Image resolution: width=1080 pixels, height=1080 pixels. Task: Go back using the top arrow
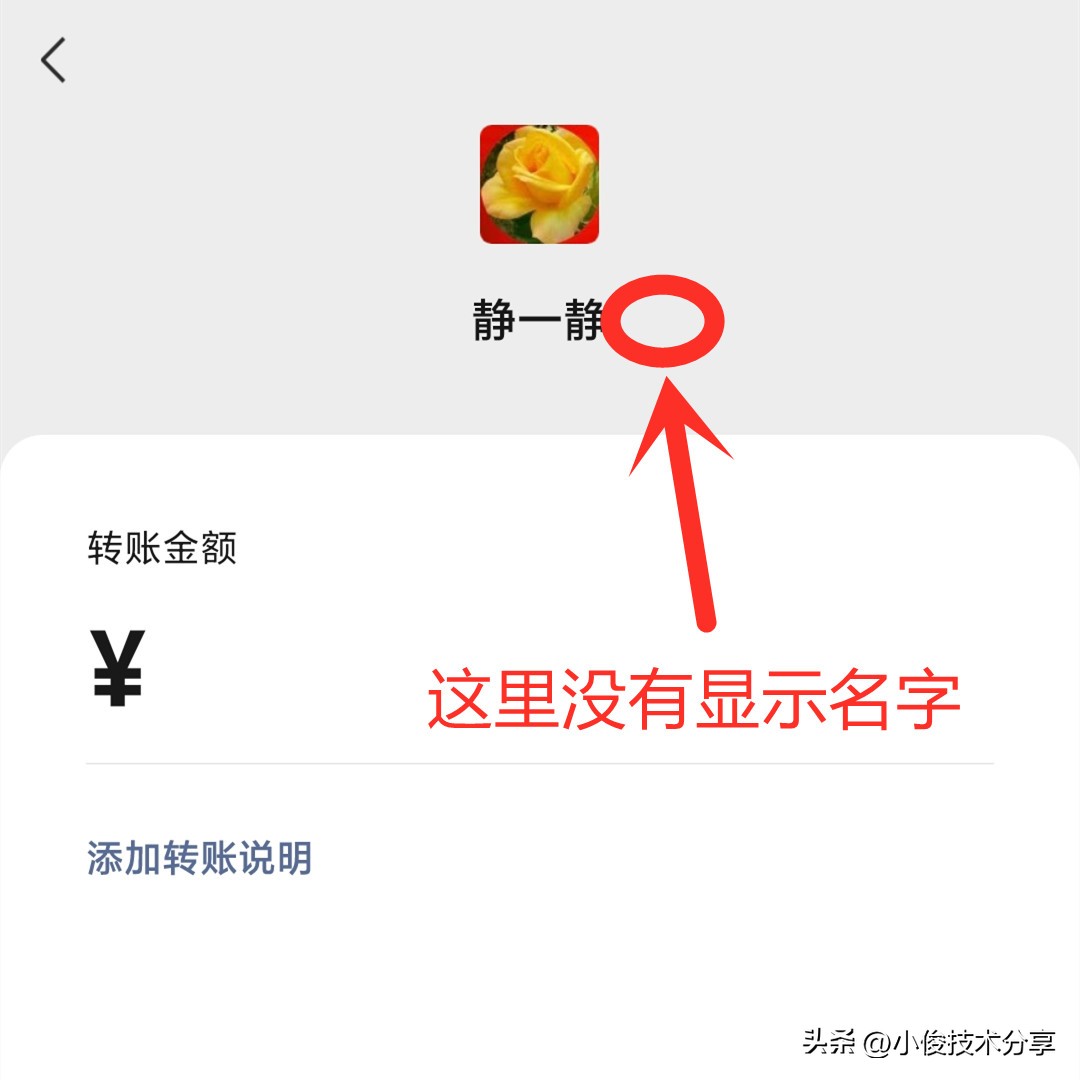click(54, 60)
